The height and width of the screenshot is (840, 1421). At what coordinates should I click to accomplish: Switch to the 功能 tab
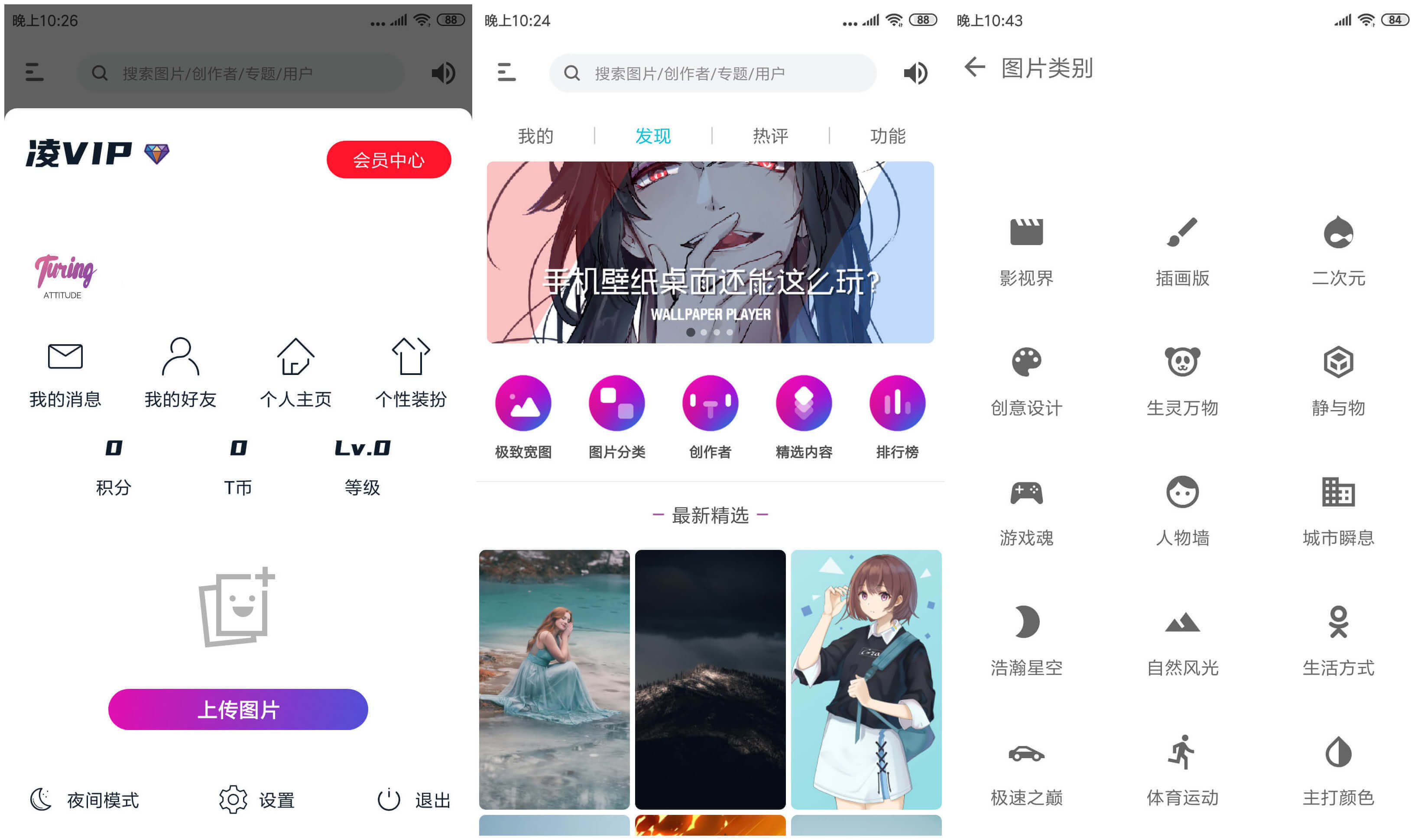coord(887,136)
